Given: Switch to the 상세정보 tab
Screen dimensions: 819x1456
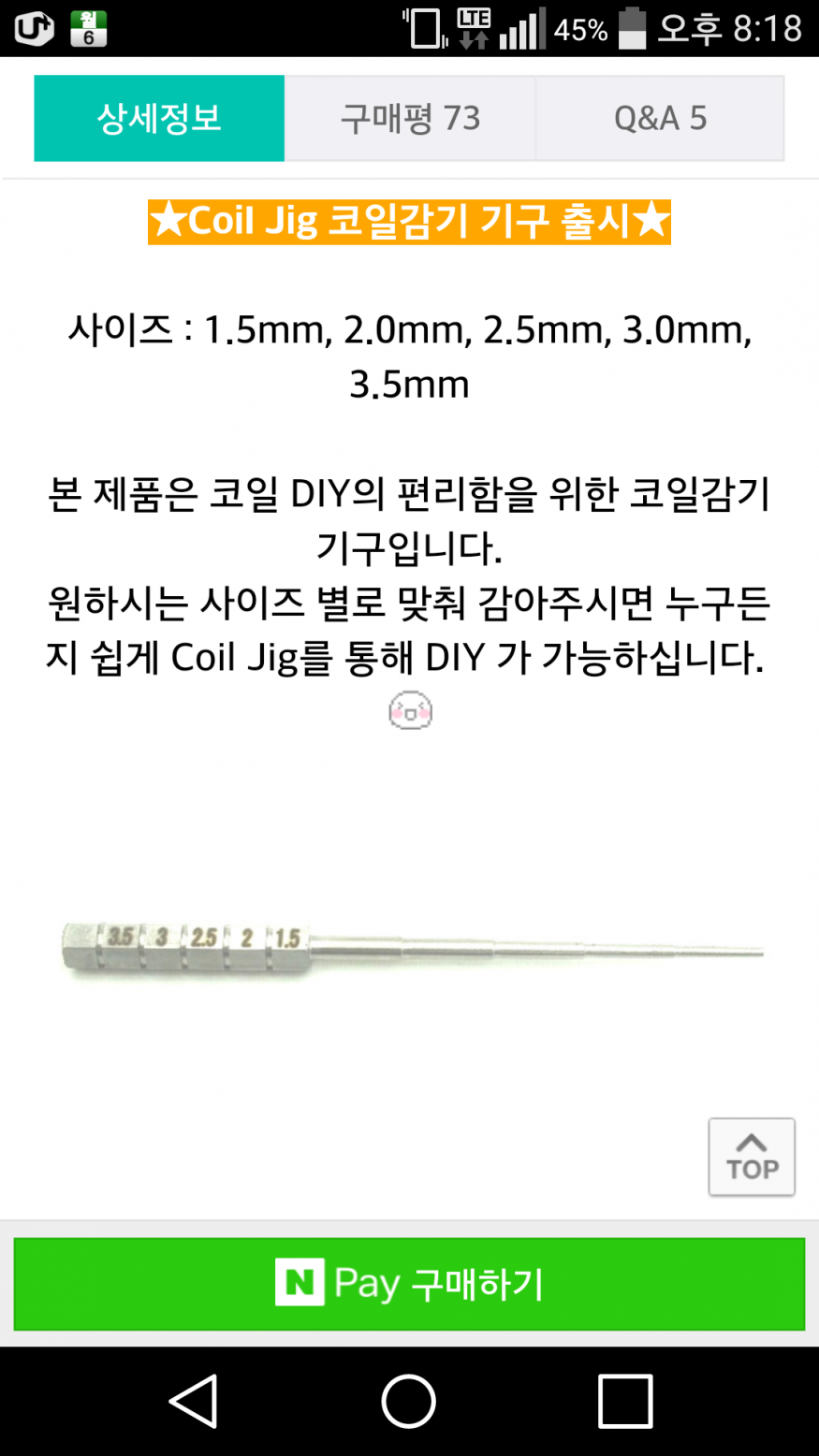Looking at the screenshot, I should (159, 118).
